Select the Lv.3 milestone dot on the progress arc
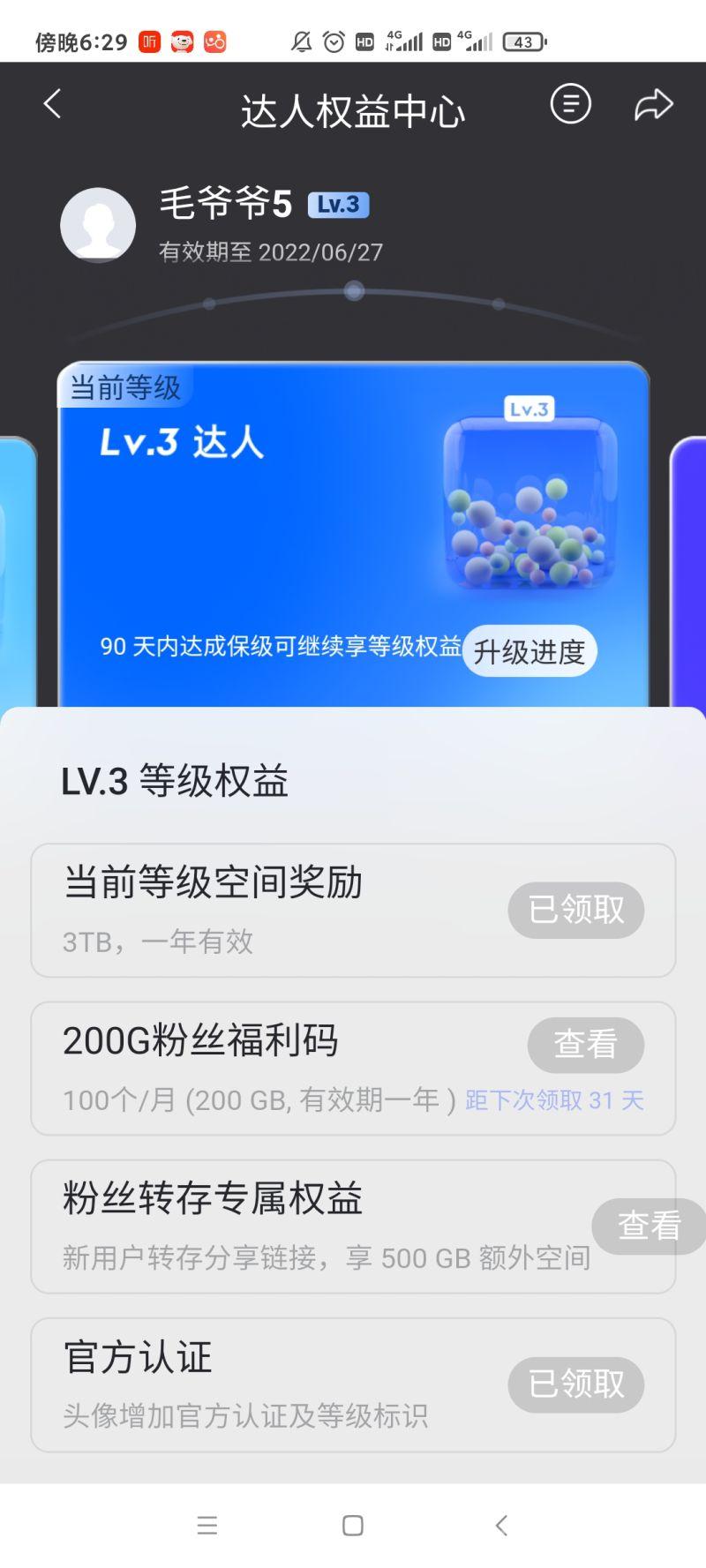This screenshot has height=1568, width=706. pyautogui.click(x=357, y=289)
